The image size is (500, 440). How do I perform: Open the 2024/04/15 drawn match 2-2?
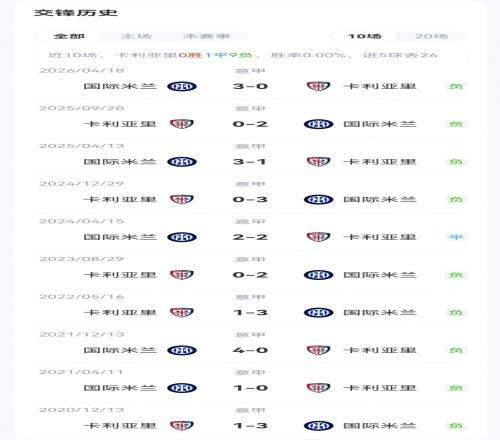[x=250, y=233]
